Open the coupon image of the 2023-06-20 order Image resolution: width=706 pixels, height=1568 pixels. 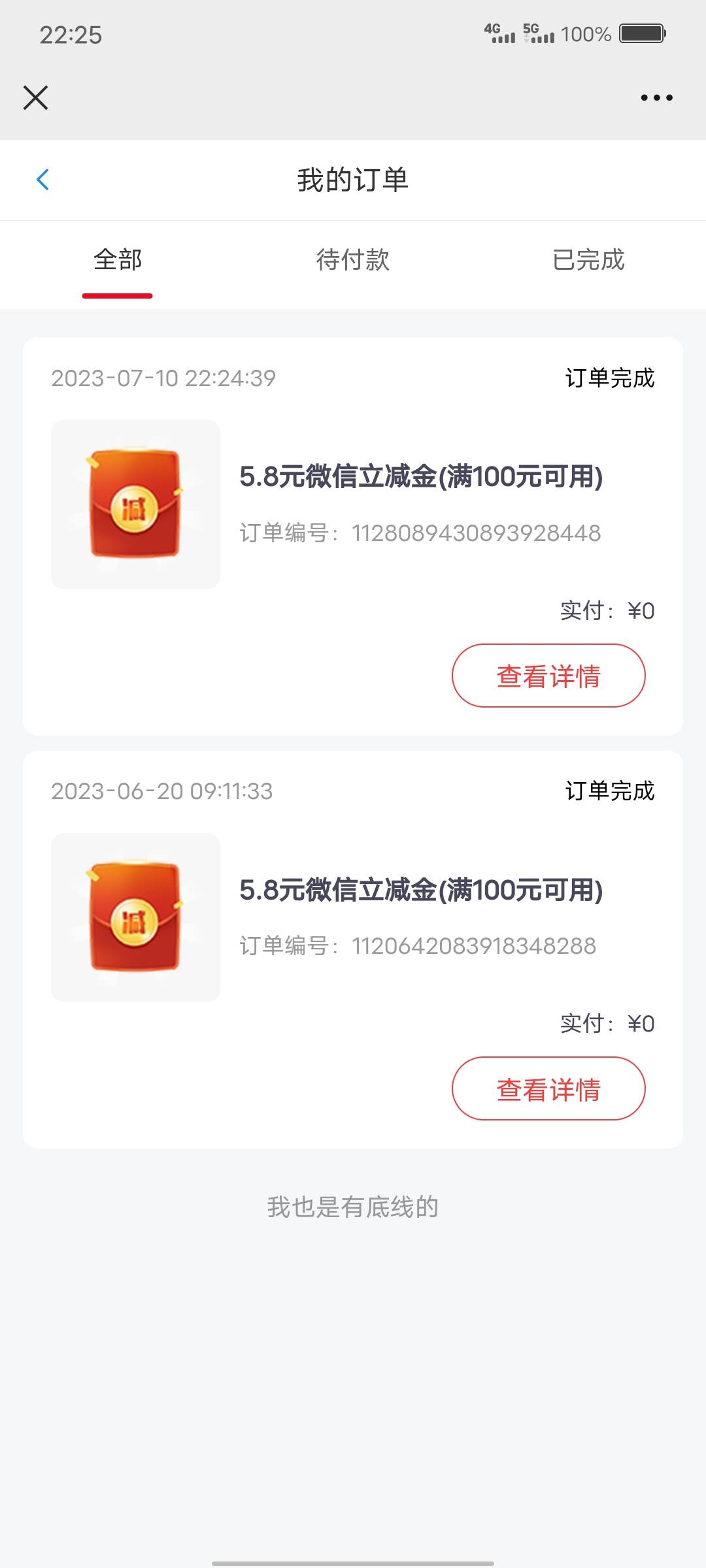[135, 917]
